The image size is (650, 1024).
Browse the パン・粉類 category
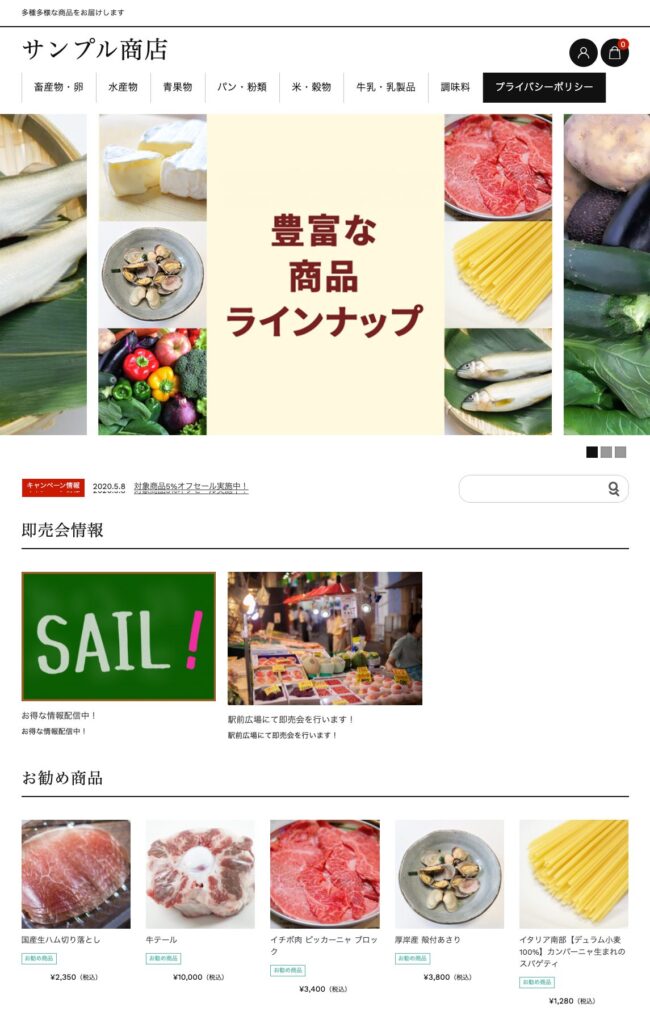242,87
